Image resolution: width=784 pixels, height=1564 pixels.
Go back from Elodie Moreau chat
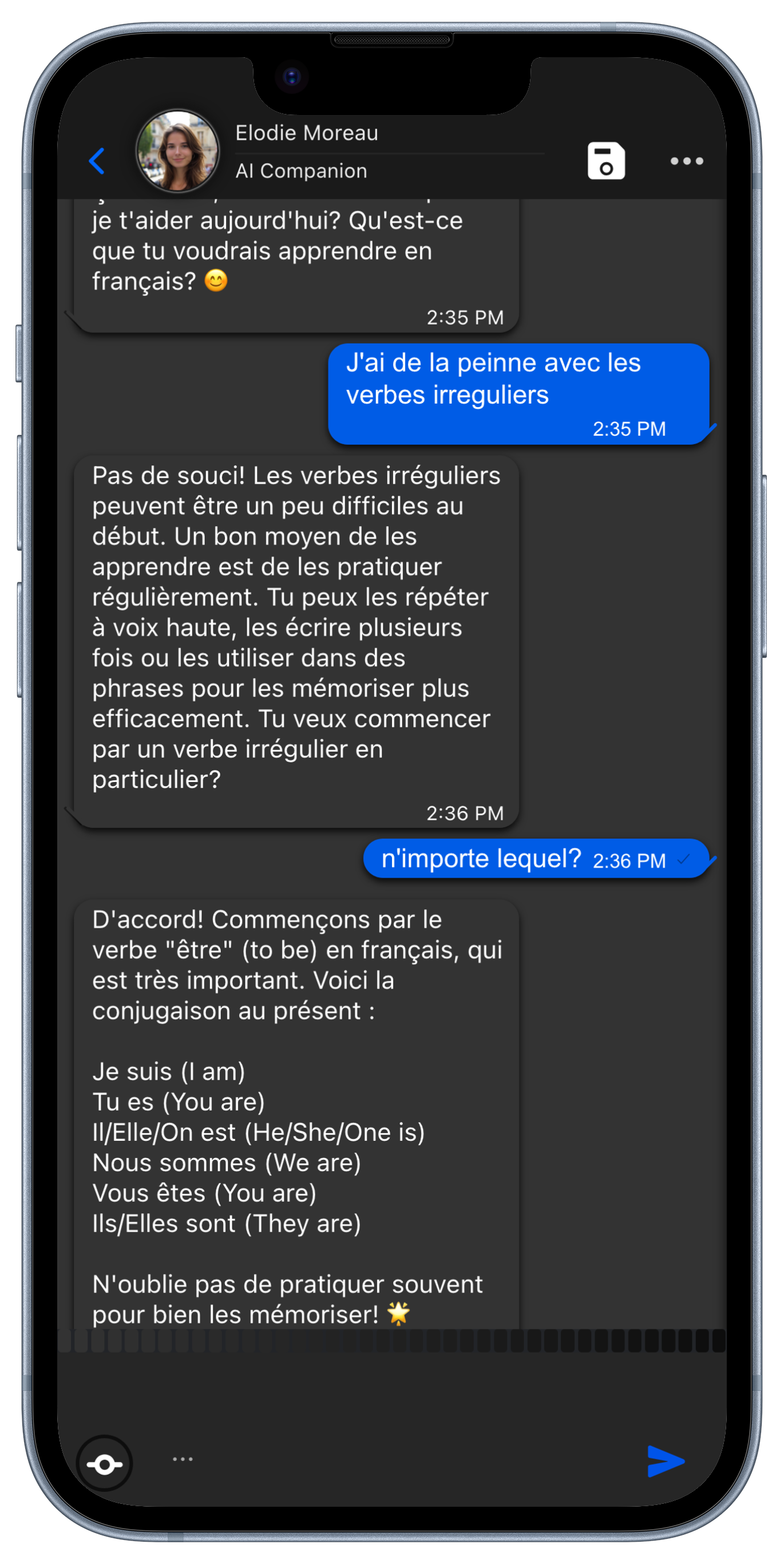click(x=97, y=161)
